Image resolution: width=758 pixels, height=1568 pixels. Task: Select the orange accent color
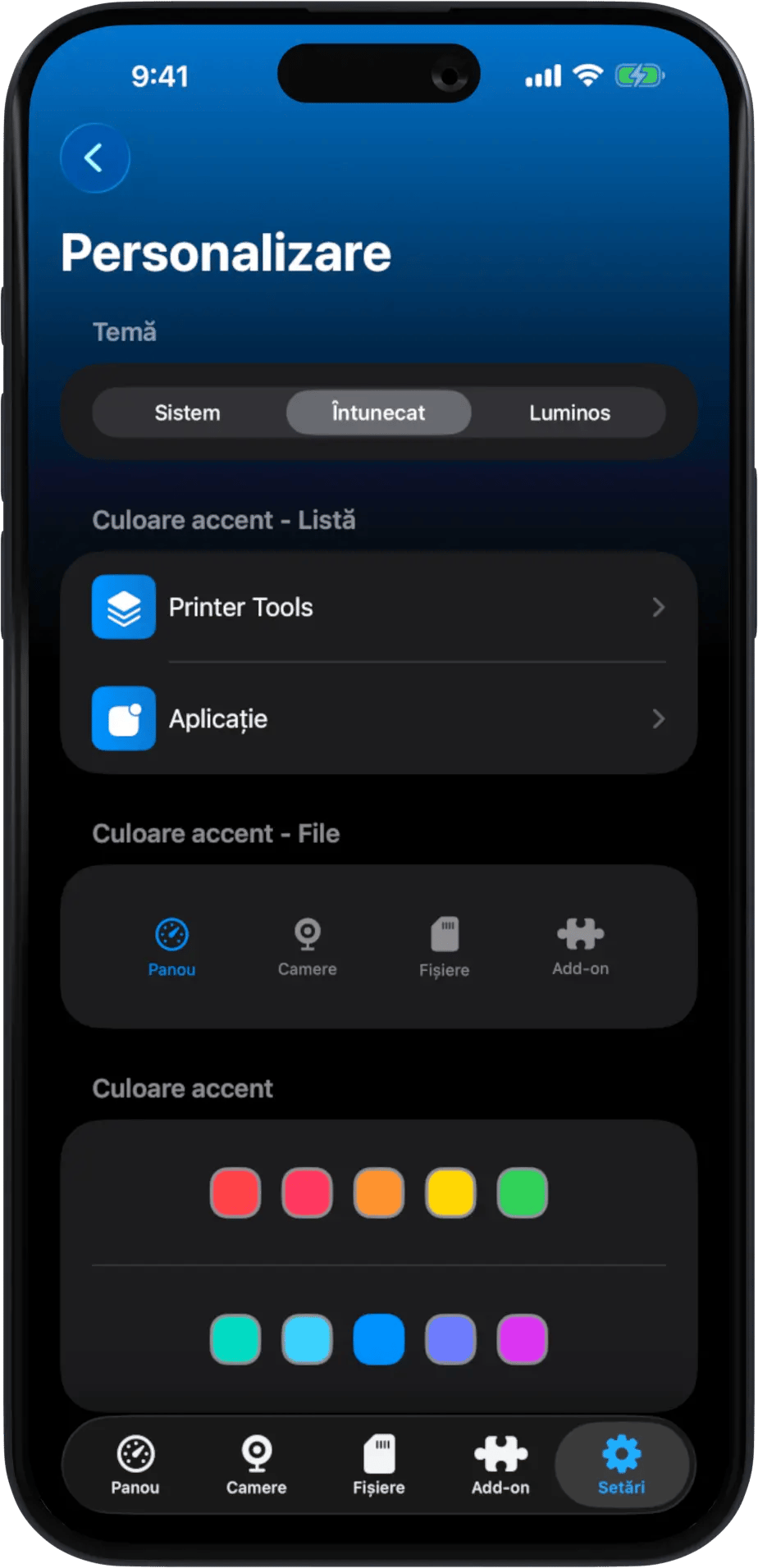pyautogui.click(x=379, y=1192)
